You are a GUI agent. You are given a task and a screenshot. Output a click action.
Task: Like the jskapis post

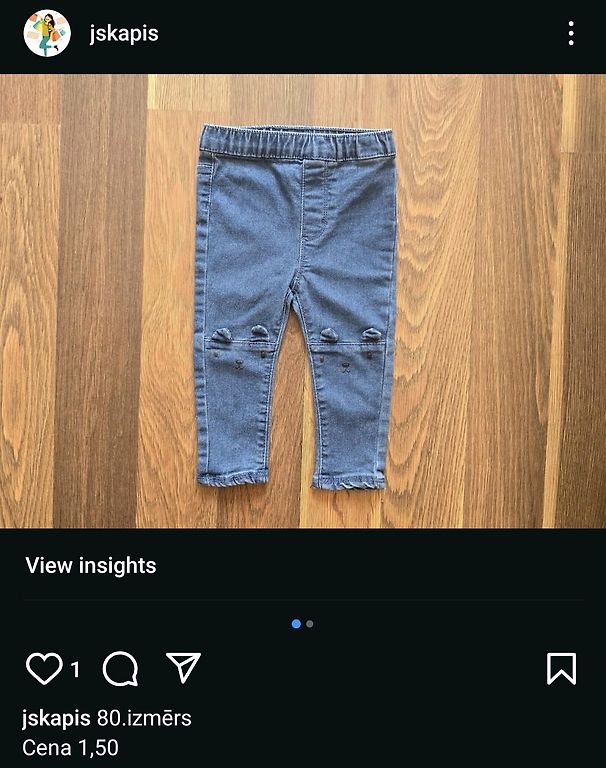tap(43, 669)
